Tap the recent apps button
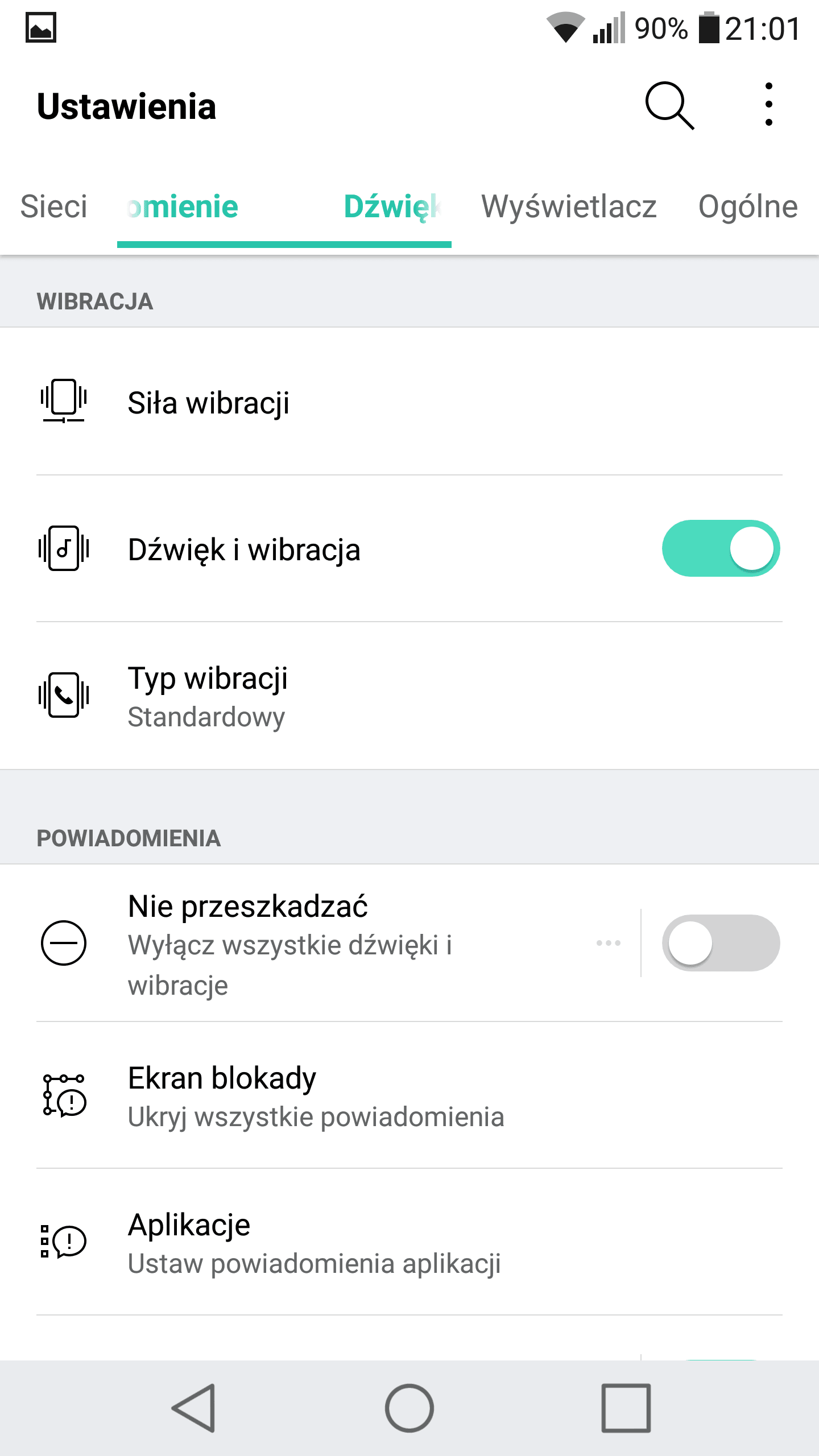The height and width of the screenshot is (1456, 819). 626,1408
